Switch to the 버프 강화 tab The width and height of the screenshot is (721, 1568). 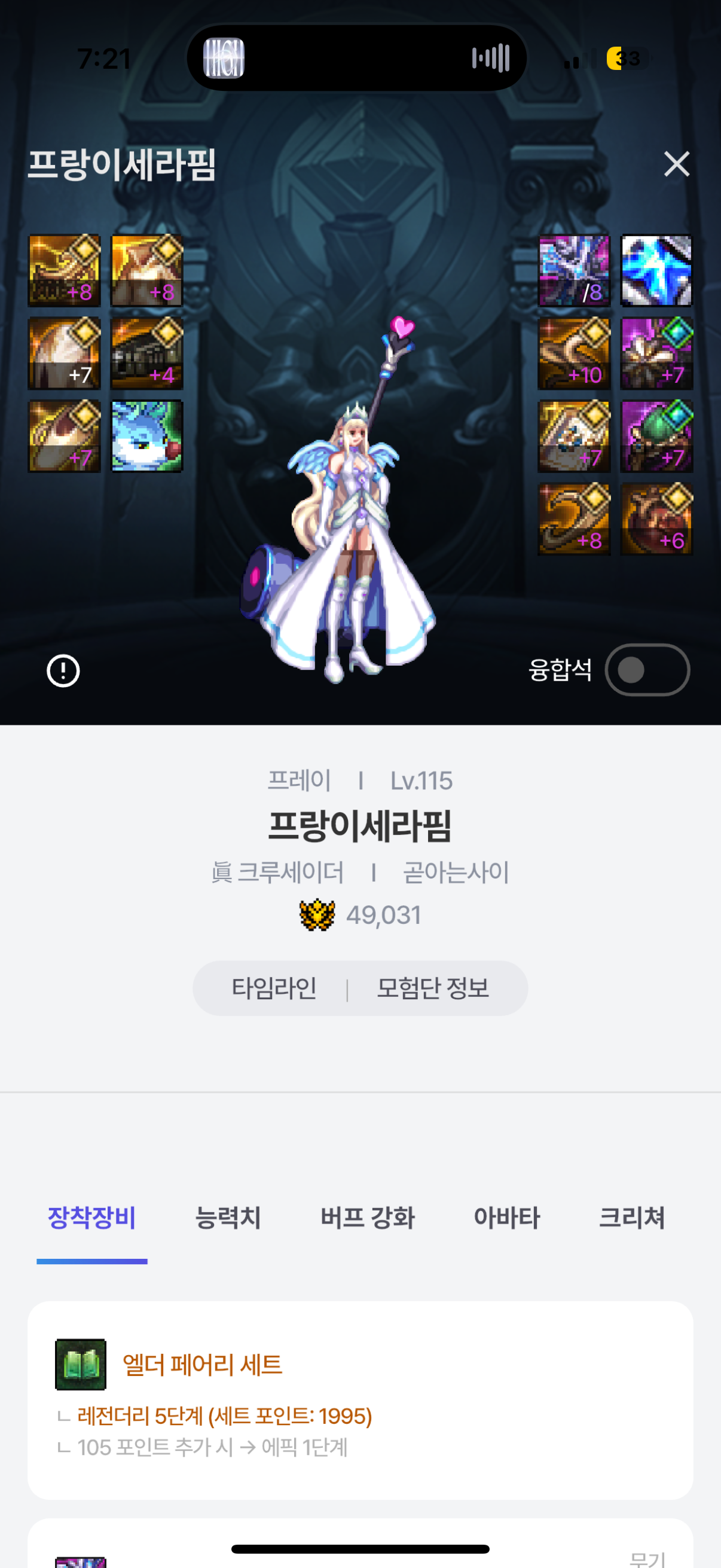tap(368, 1218)
